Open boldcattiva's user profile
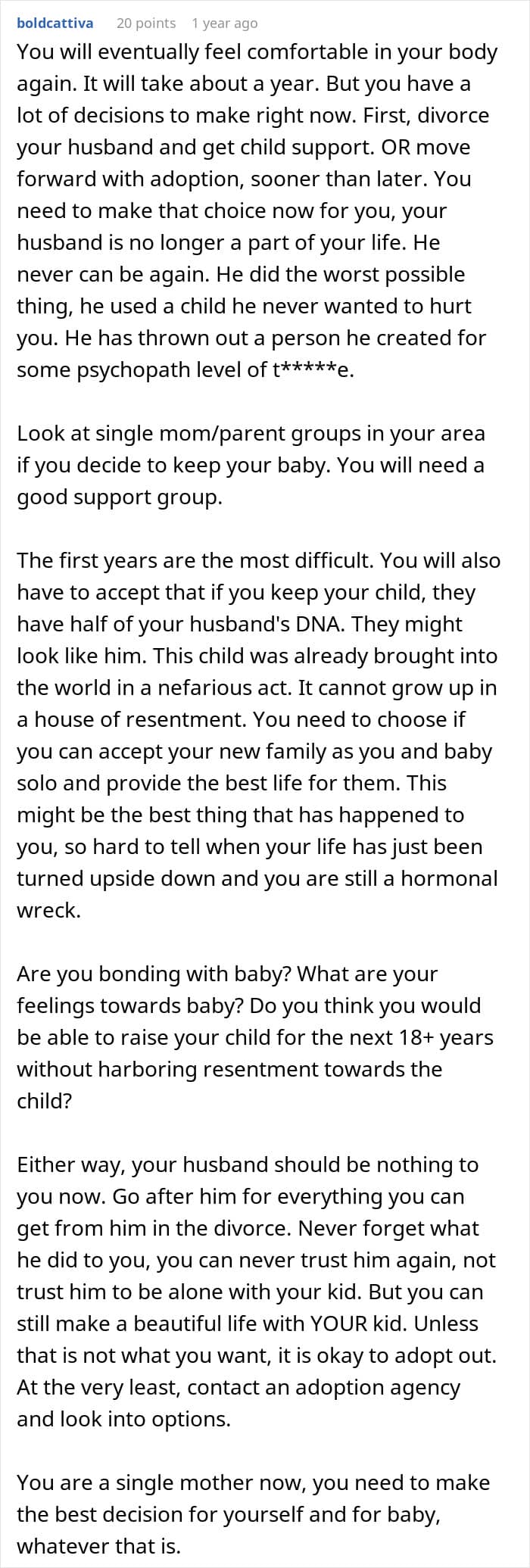Viewport: 530px width, 1568px height. click(55, 23)
